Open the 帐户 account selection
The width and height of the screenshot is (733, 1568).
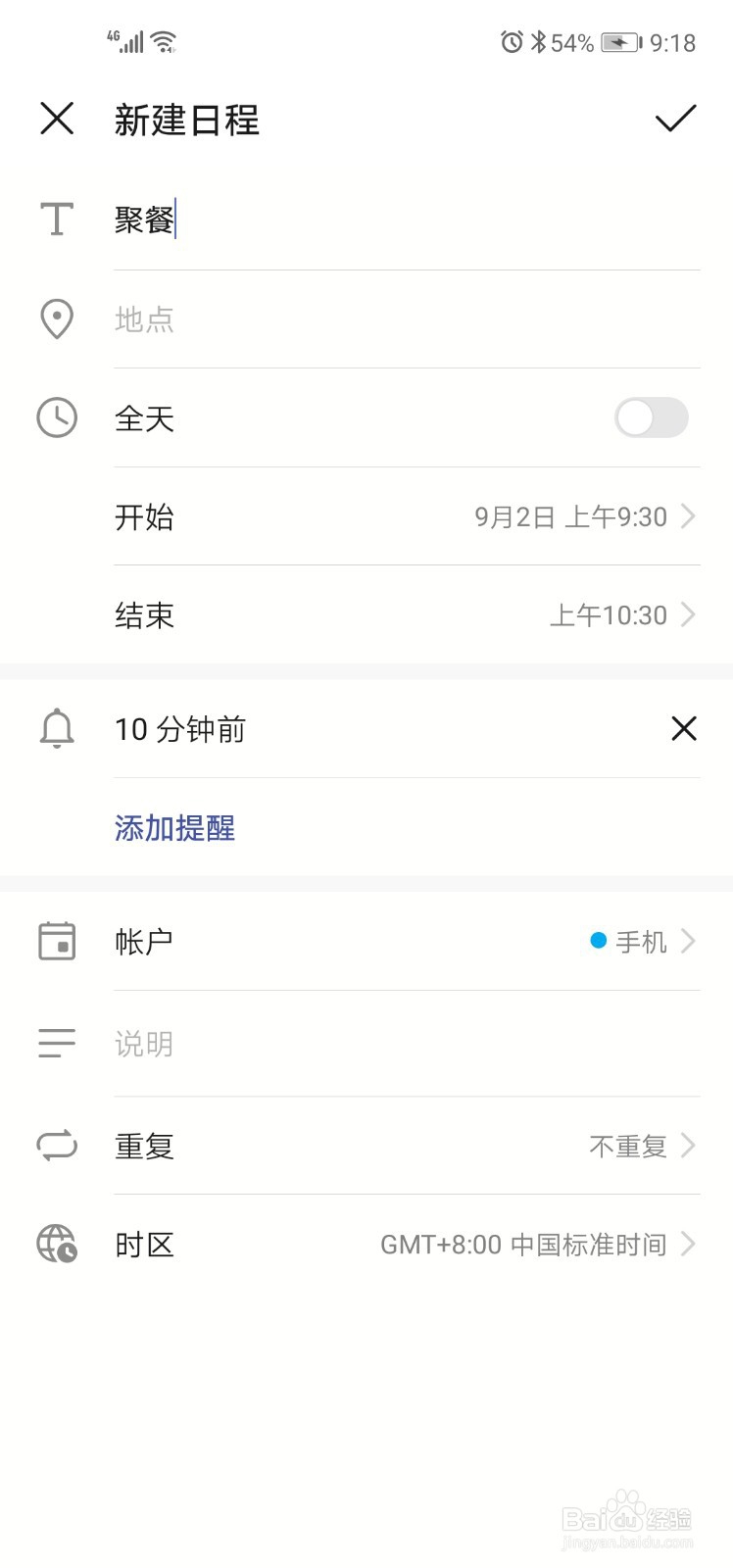407,942
